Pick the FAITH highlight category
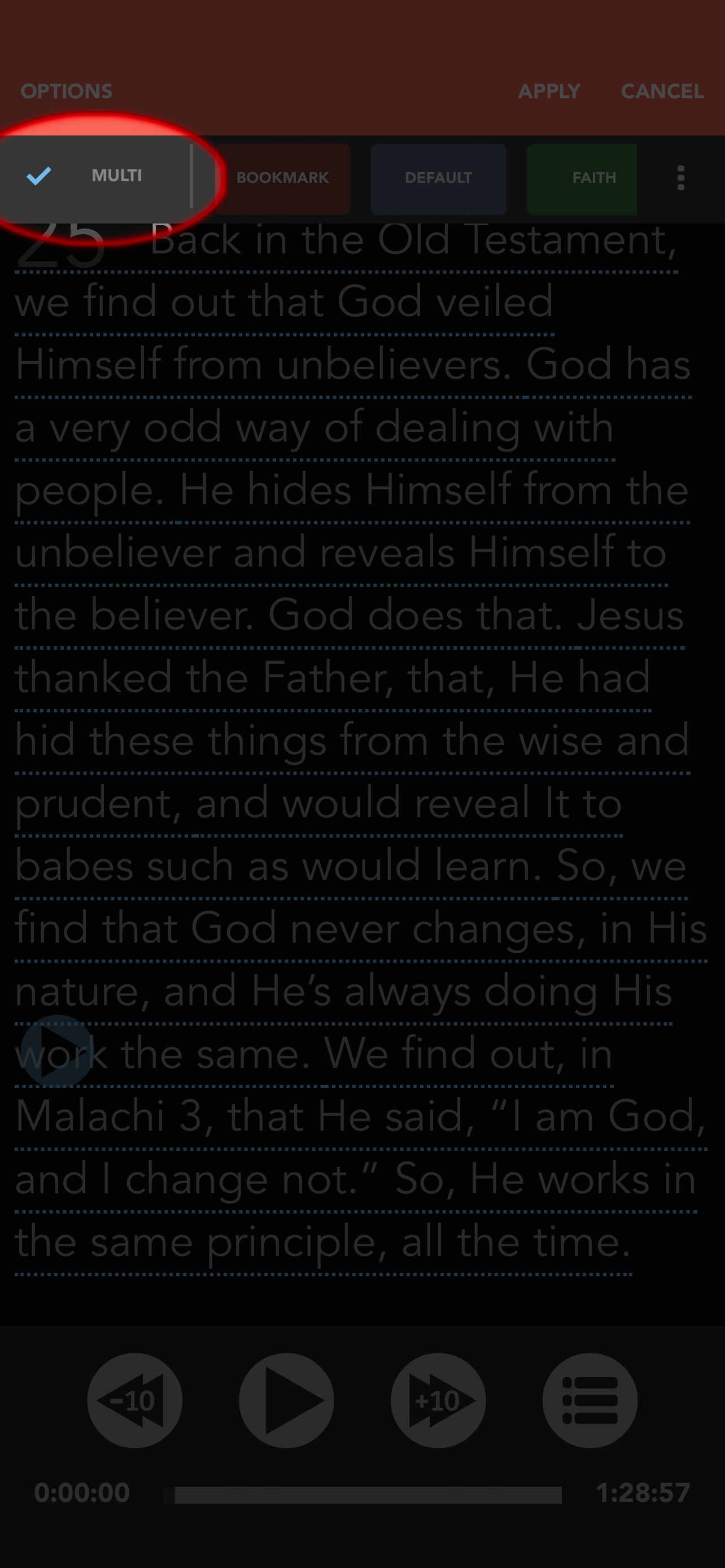The height and width of the screenshot is (1568, 725). (x=582, y=178)
